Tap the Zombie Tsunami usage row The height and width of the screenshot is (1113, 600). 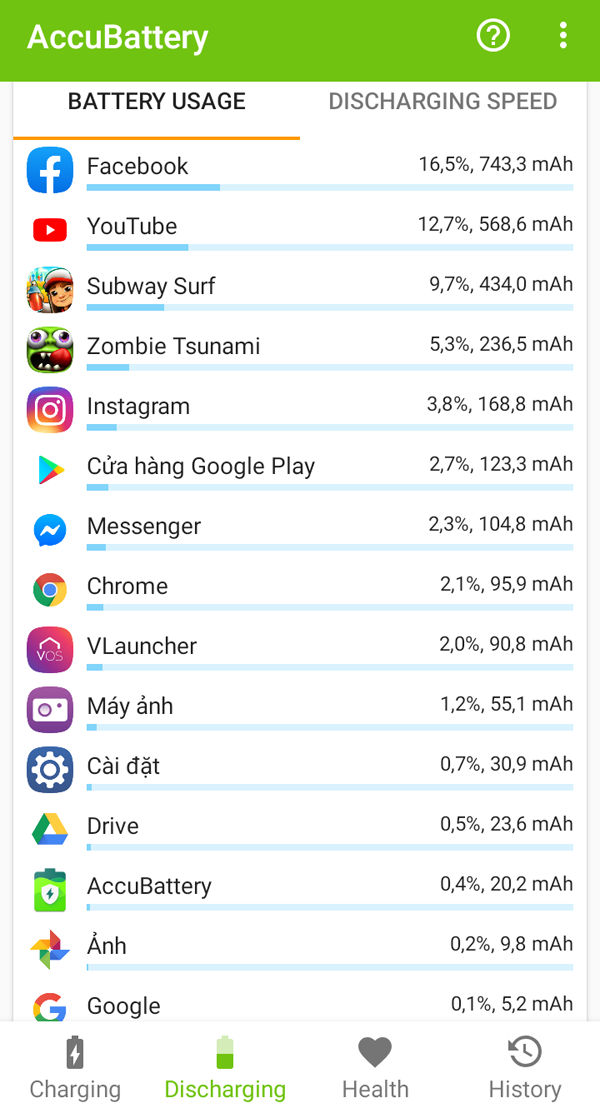tap(300, 350)
